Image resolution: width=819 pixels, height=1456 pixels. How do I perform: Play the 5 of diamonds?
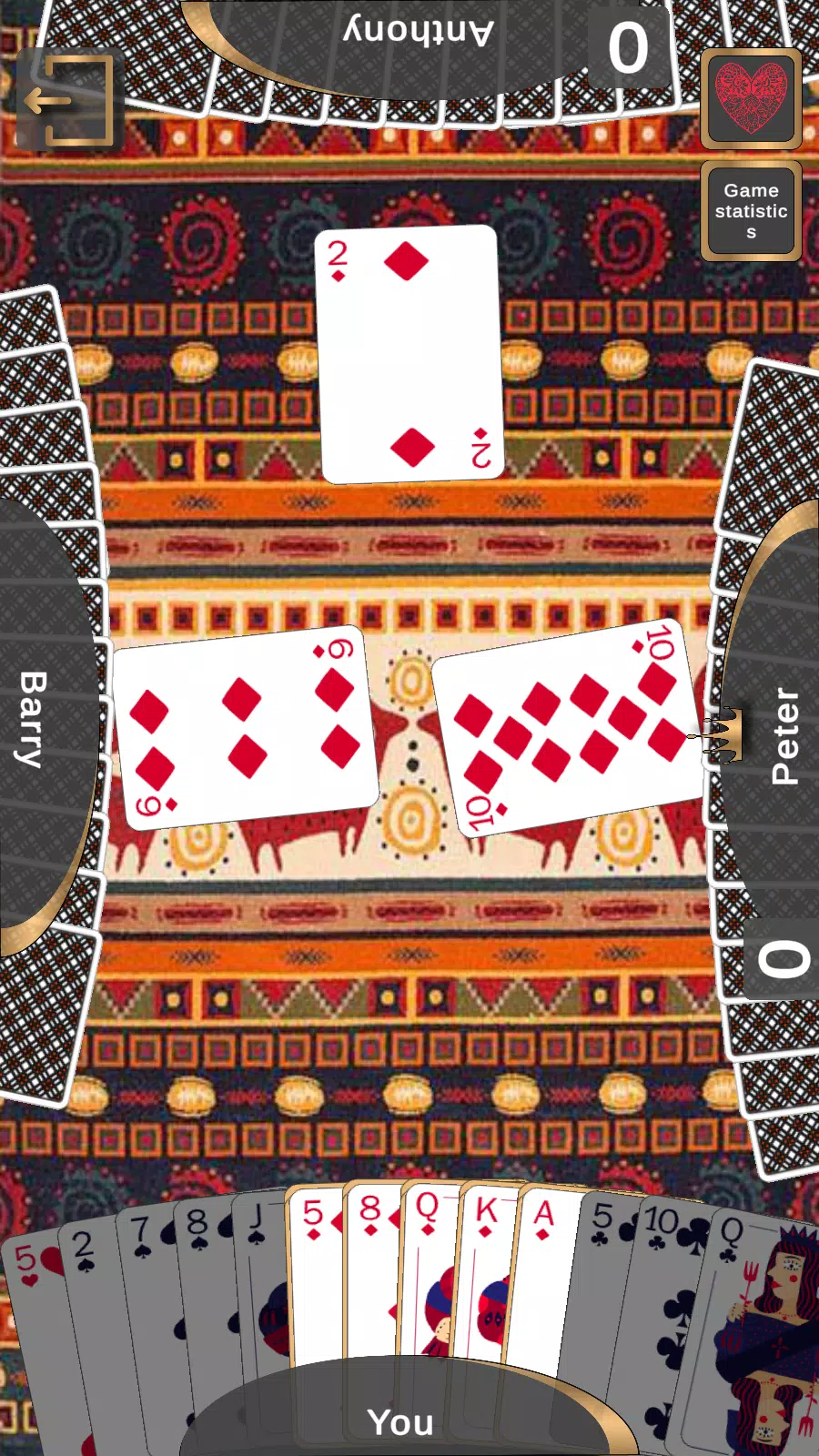click(315, 1274)
